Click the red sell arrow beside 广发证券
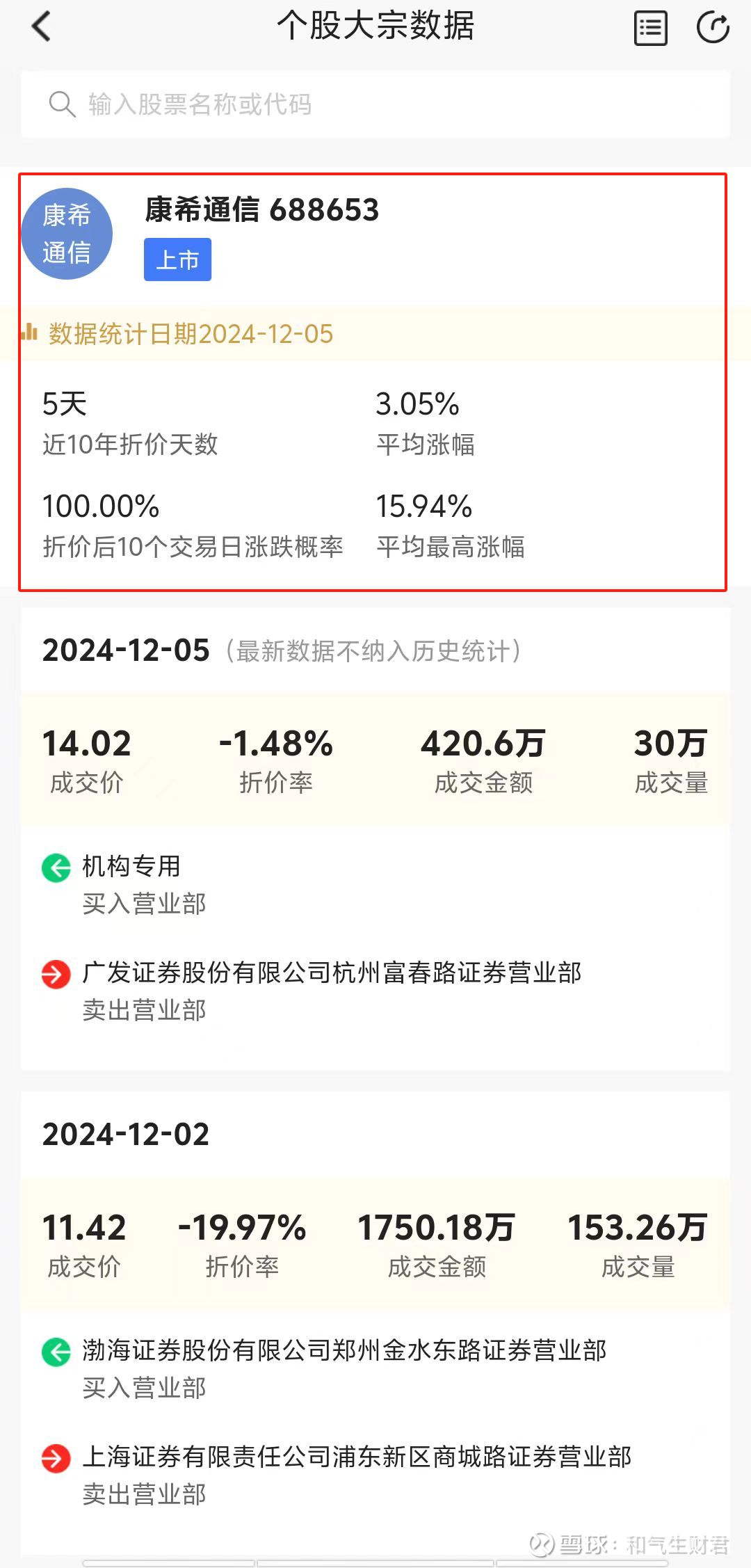Viewport: 751px width, 1568px height. pos(56,974)
